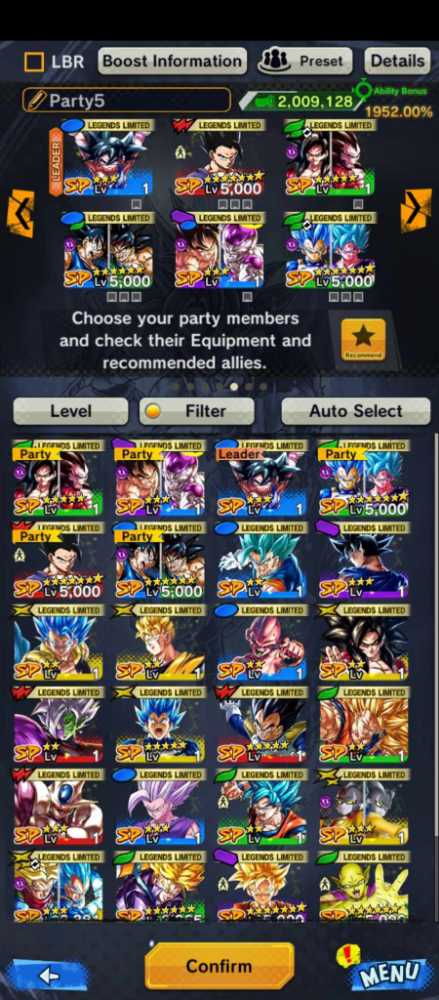The width and height of the screenshot is (439, 1000).
Task: Tick the LBR checkbox
Action: coord(34,62)
